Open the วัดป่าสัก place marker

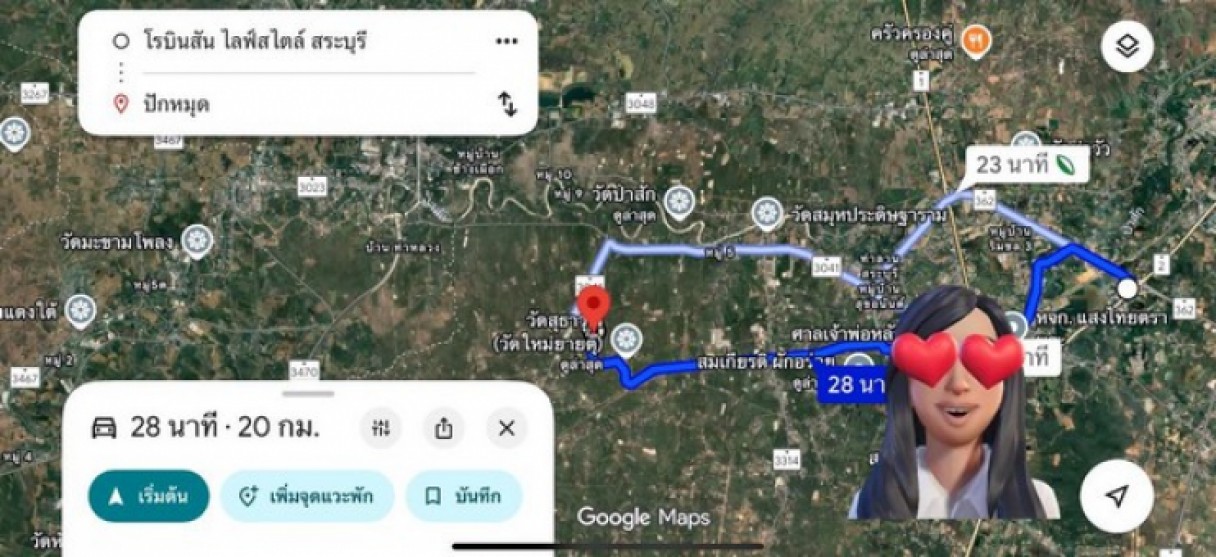pos(679,202)
